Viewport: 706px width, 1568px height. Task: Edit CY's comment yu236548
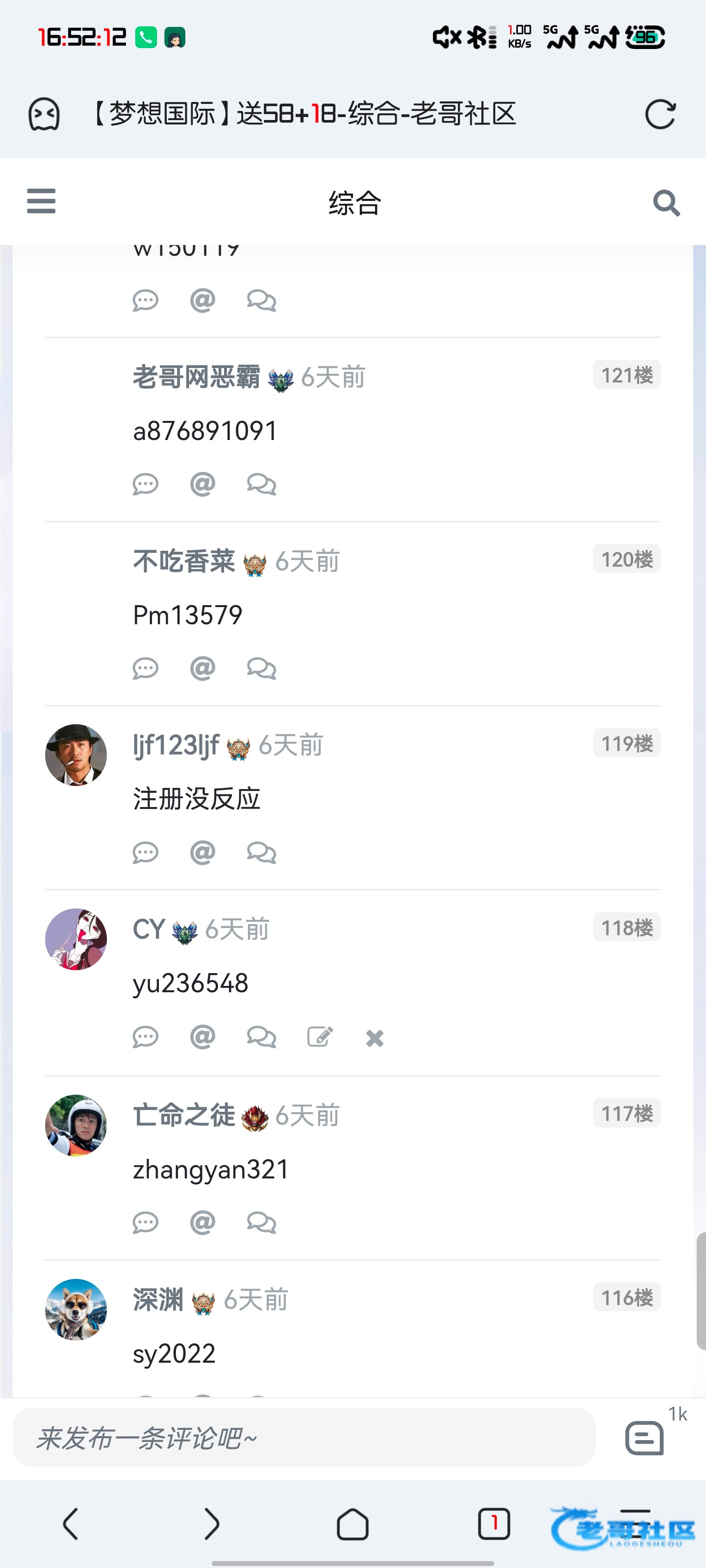(x=320, y=1037)
